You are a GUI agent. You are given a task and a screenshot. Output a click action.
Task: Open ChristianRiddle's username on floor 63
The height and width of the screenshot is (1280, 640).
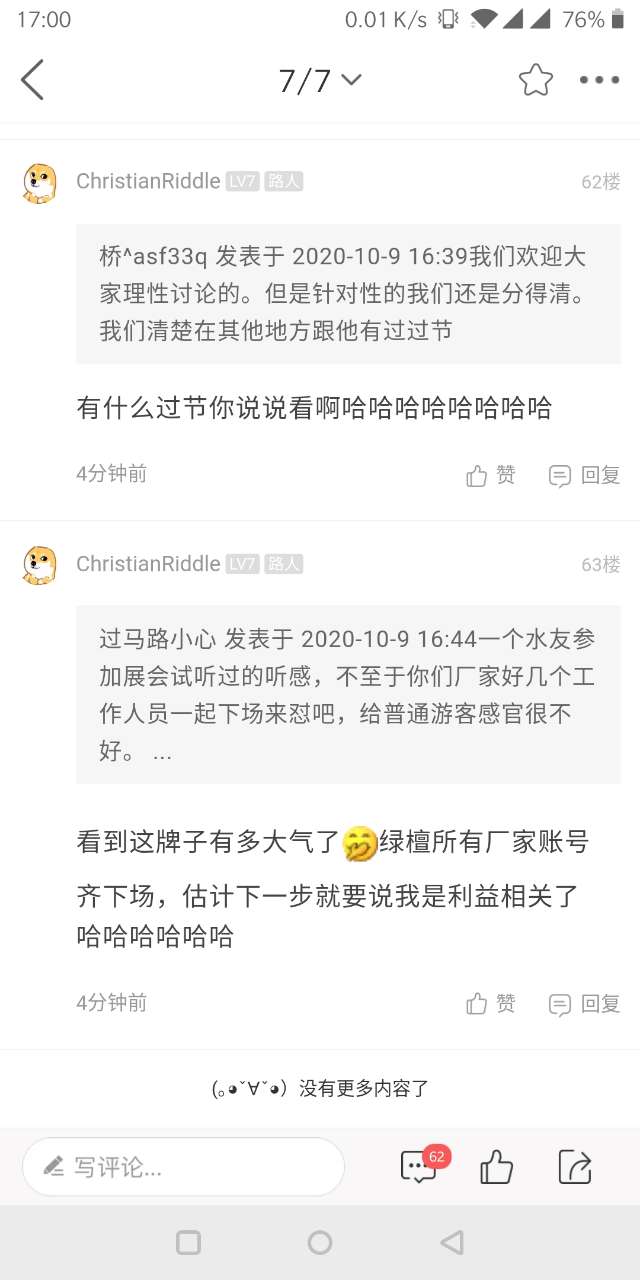click(148, 564)
